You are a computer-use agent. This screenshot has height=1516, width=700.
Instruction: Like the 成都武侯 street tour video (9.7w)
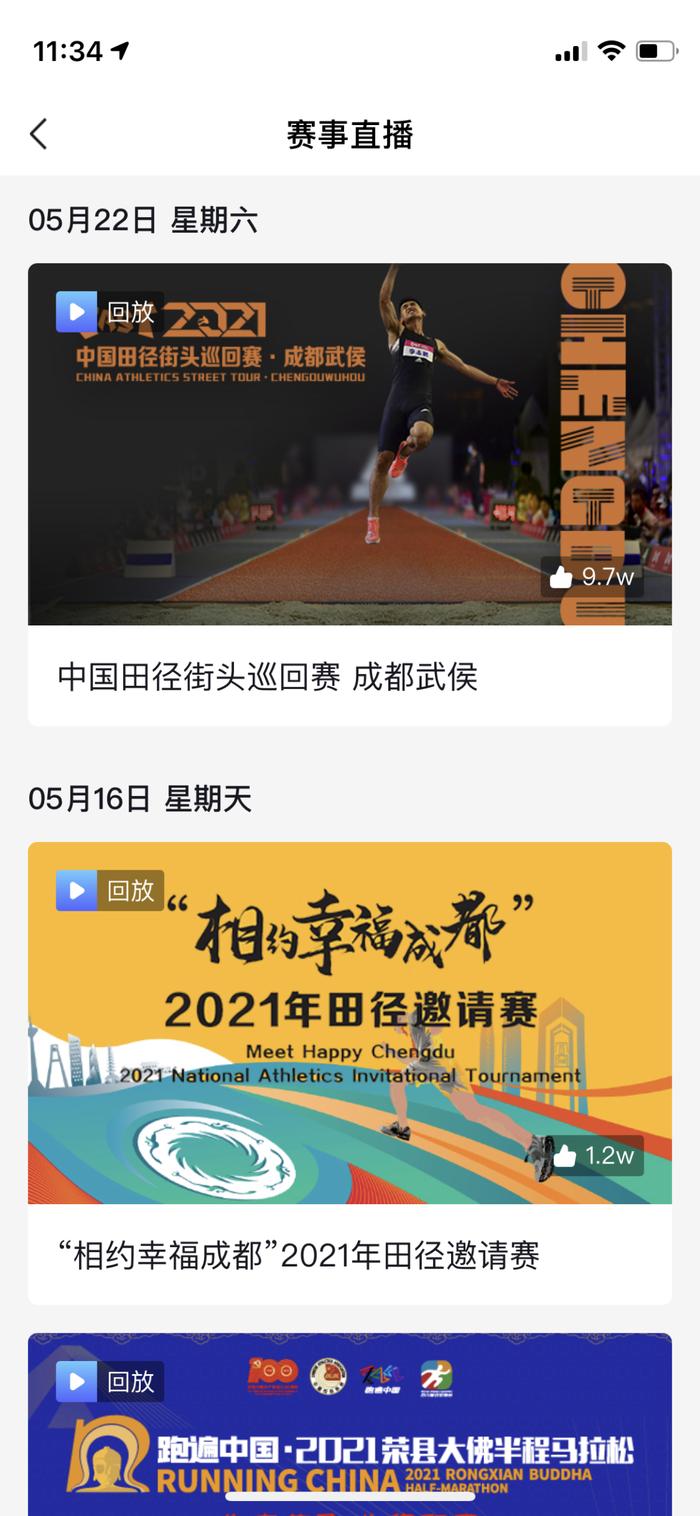[x=562, y=577]
